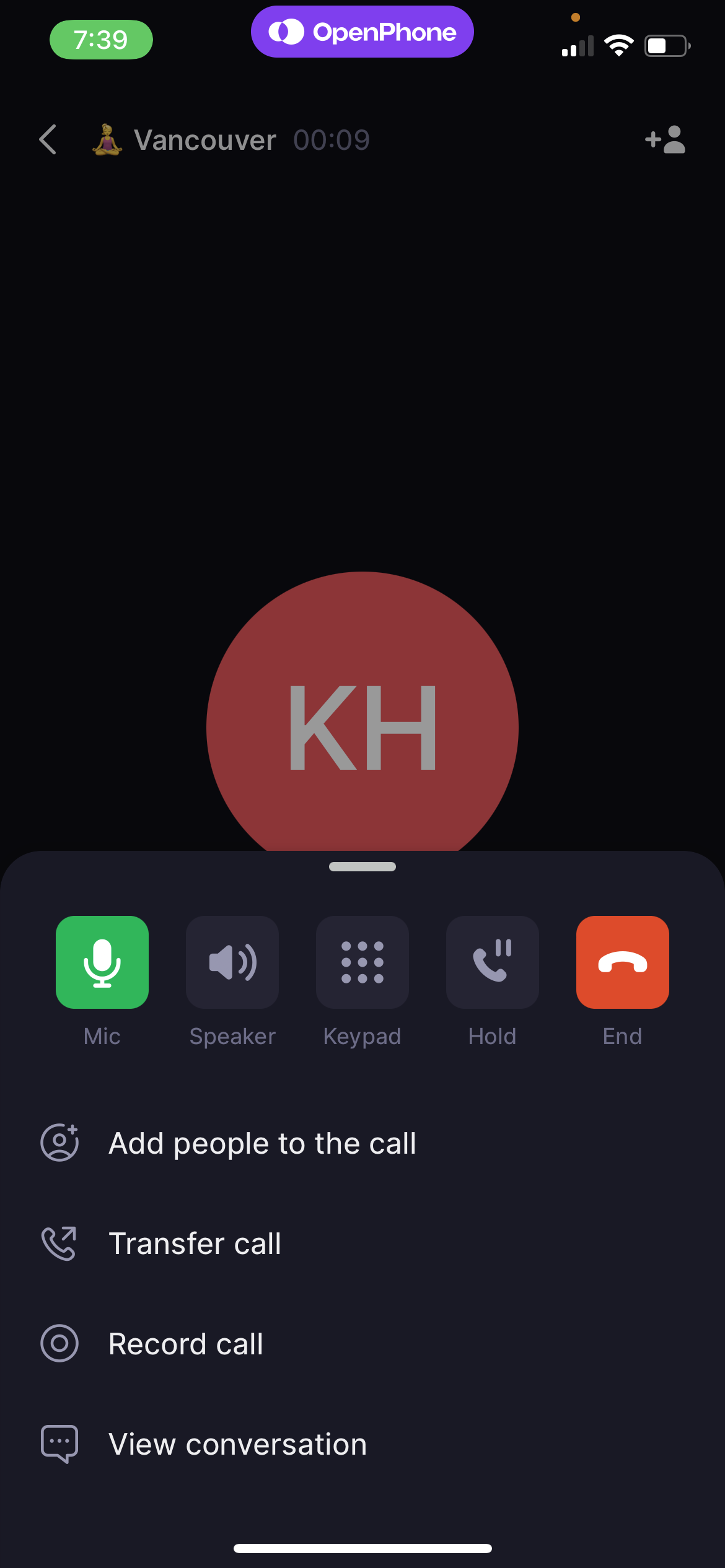Tap the sheet drag handle
The height and width of the screenshot is (1568, 725).
click(x=362, y=867)
